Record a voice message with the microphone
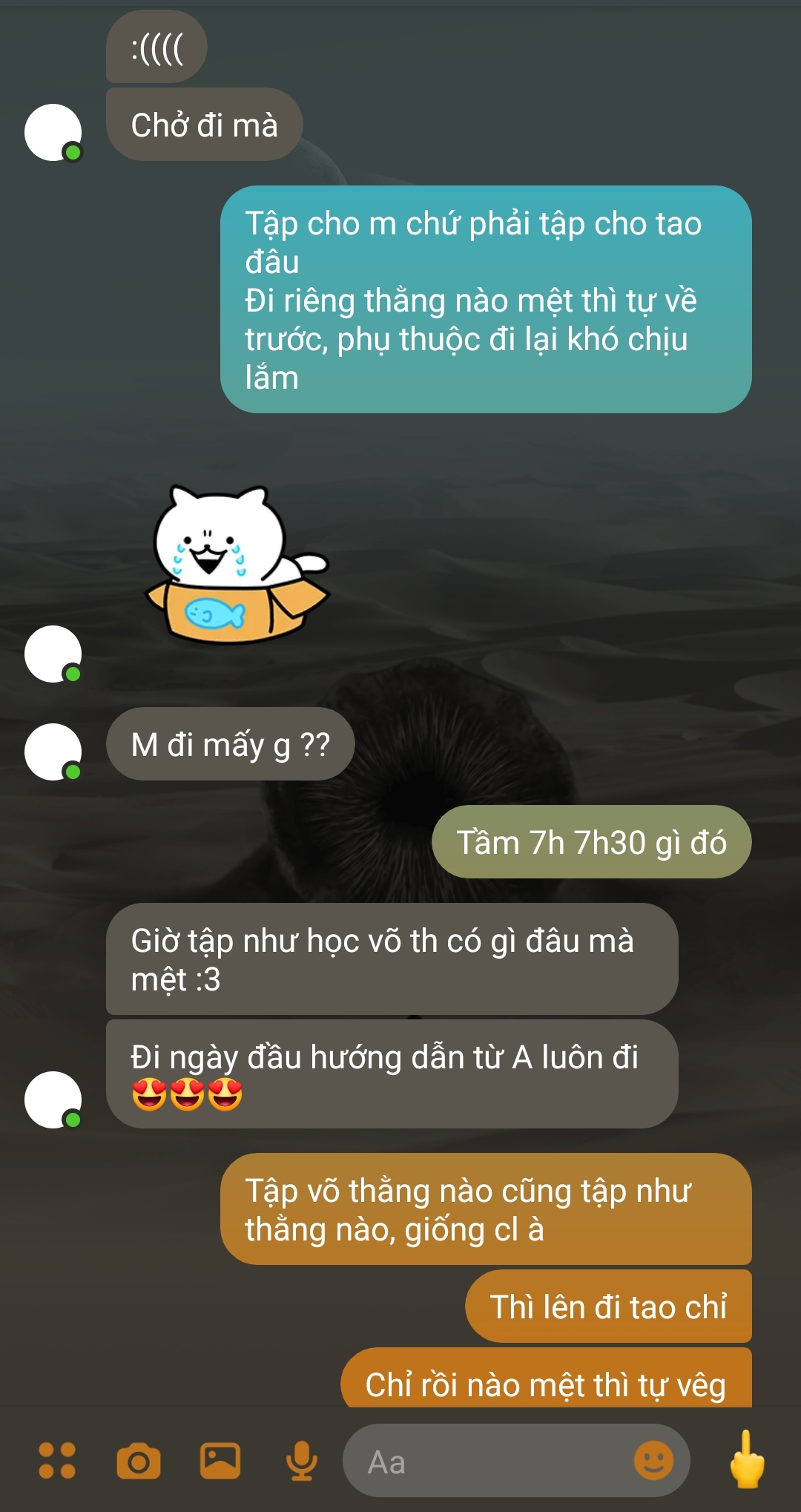 (x=302, y=1461)
